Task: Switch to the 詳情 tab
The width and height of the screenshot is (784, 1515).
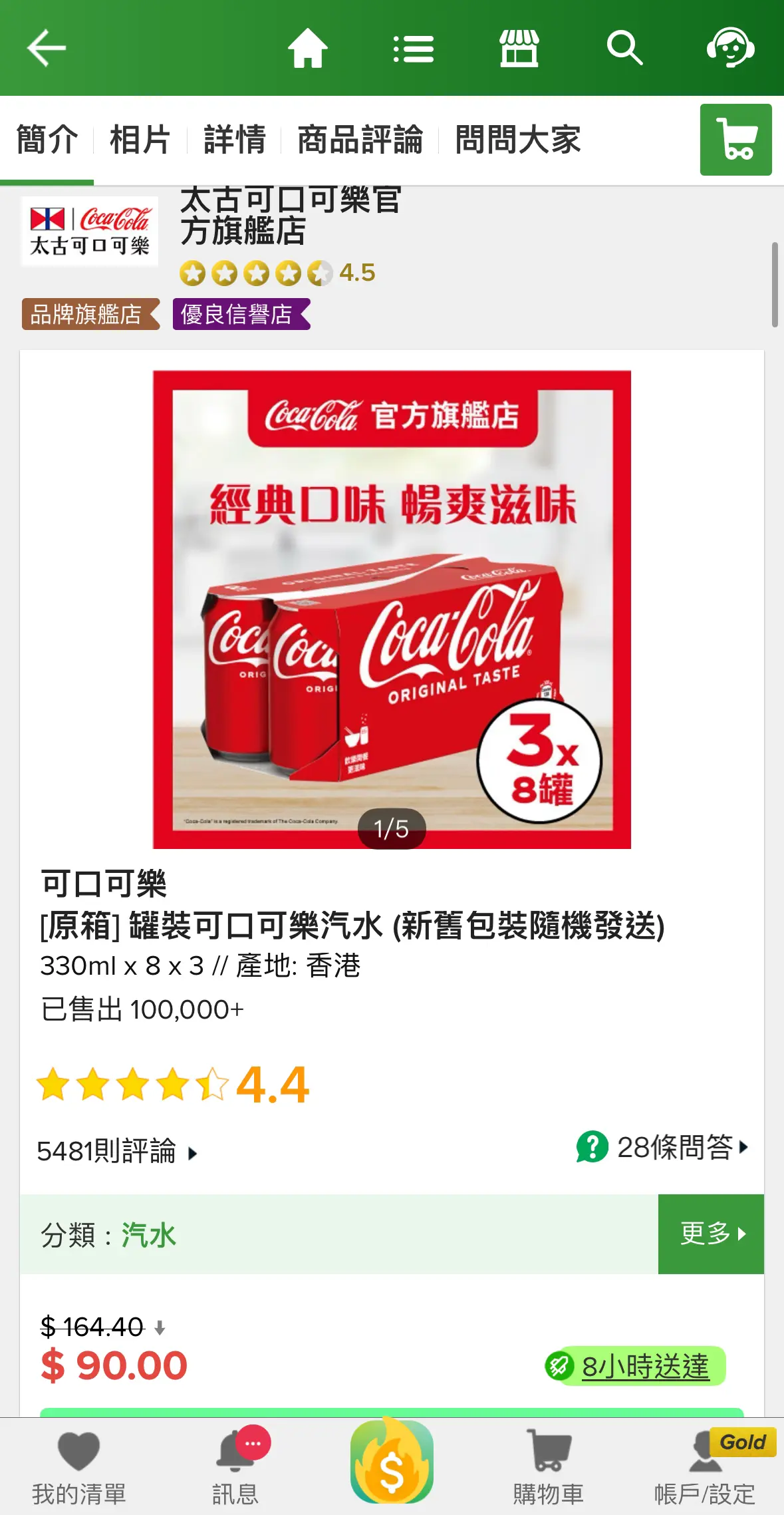Action: point(234,140)
